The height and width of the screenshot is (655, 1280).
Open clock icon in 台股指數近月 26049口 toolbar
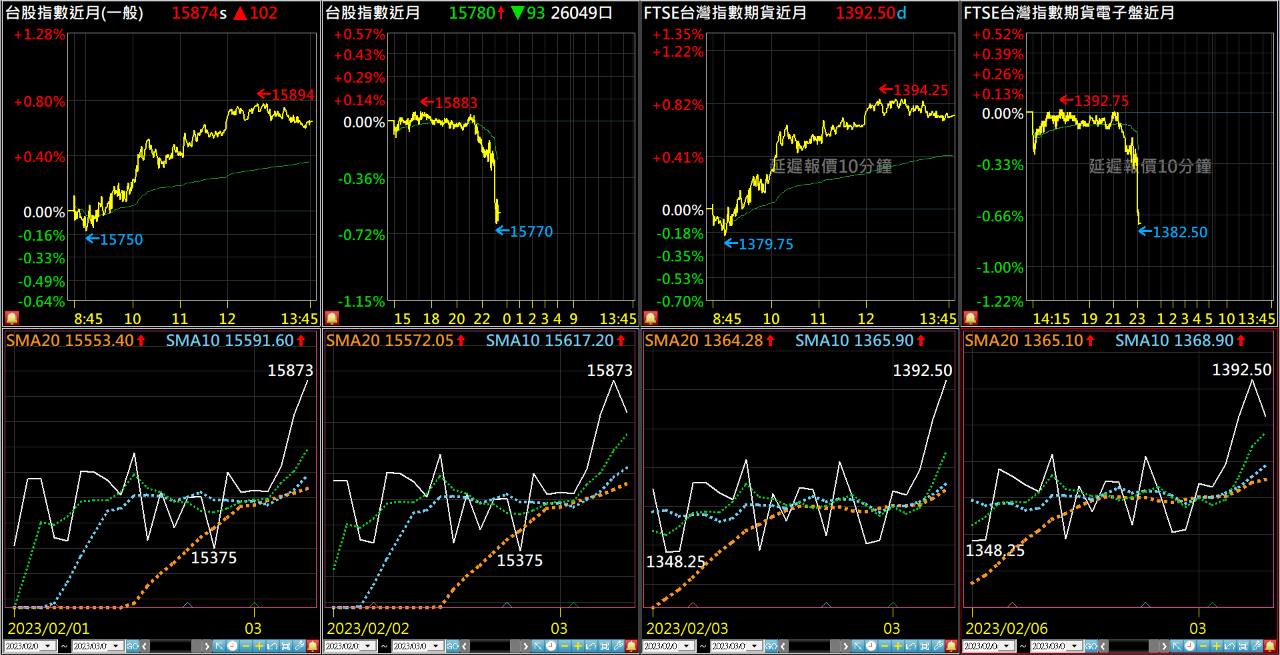click(551, 646)
